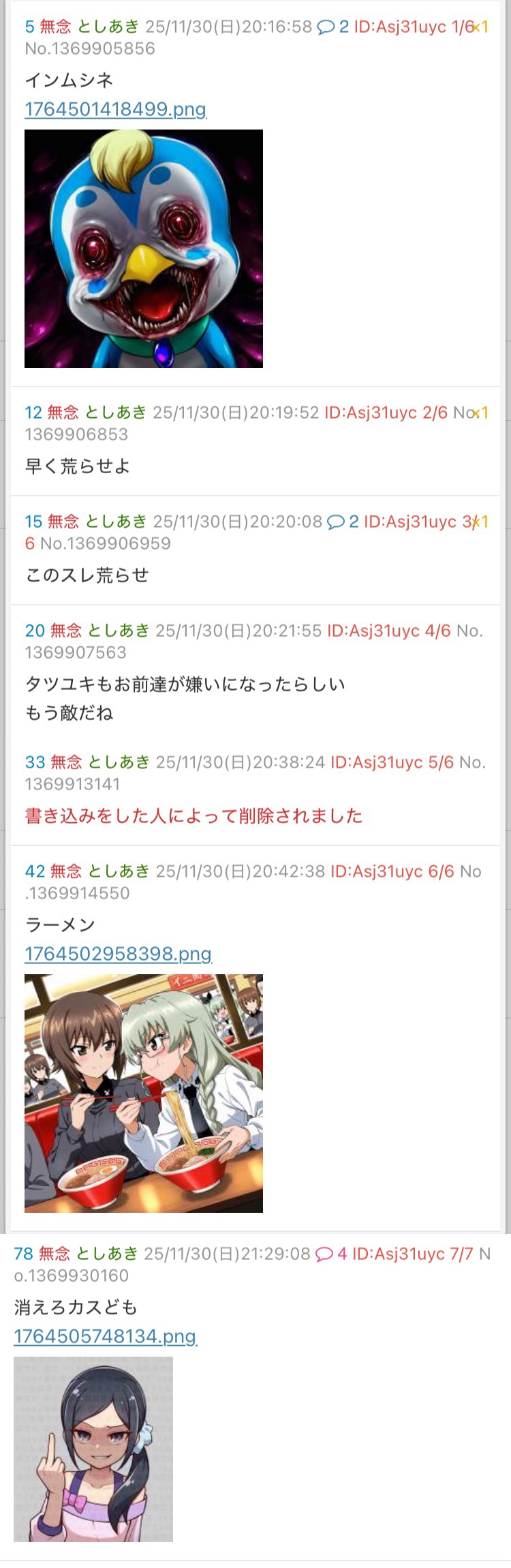This screenshot has height=1568, width=511.
Task: Open No.1369914550 post menu
Action: coord(77,893)
